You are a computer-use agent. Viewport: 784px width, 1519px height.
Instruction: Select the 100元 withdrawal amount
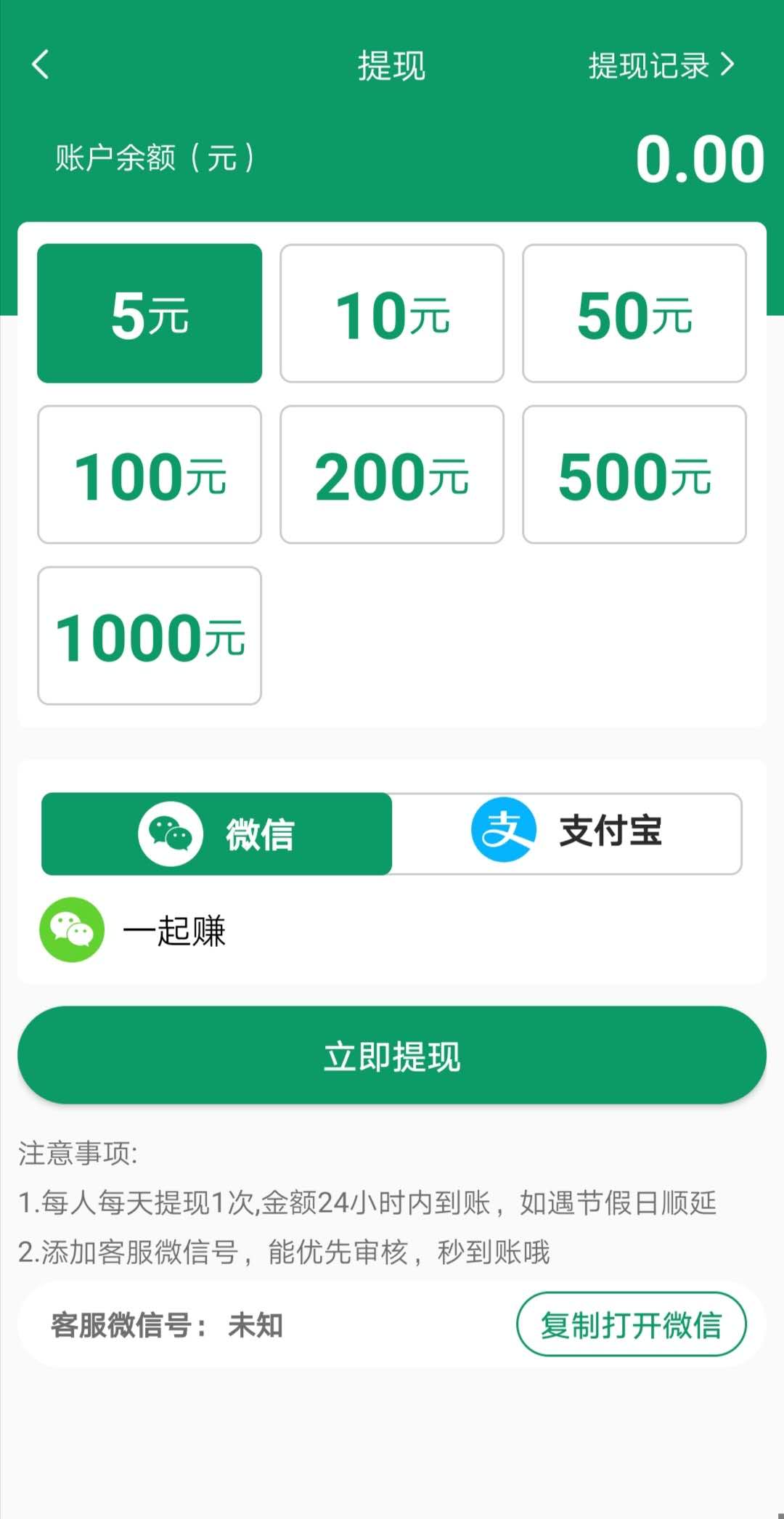pyautogui.click(x=150, y=474)
